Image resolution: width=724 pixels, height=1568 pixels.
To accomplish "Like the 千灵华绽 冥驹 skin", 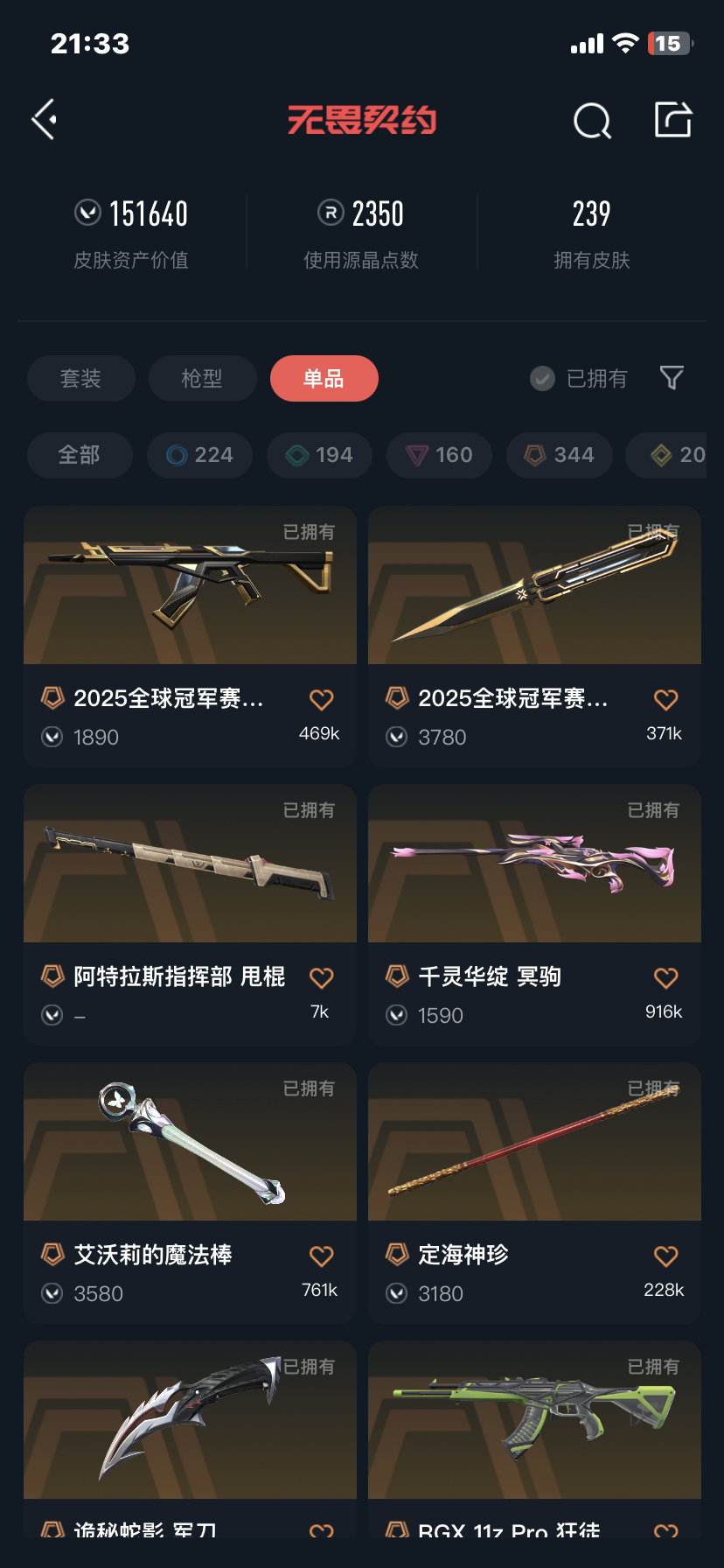I will pos(665,977).
